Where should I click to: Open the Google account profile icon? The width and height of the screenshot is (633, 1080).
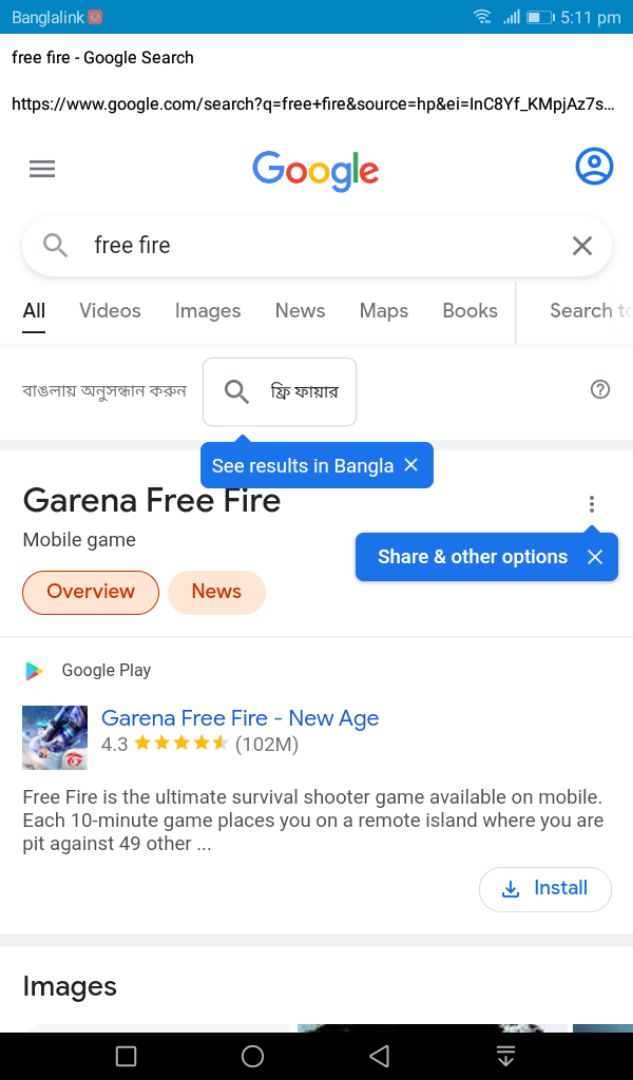(593, 167)
